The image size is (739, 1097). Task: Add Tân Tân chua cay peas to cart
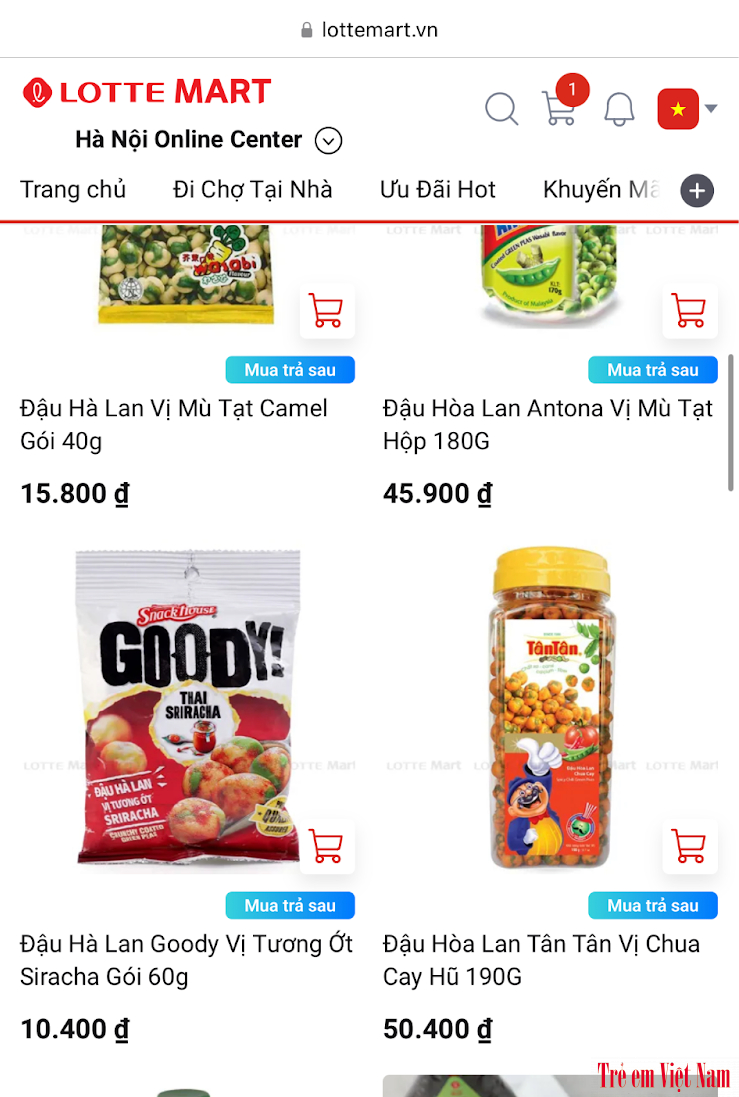[689, 846]
